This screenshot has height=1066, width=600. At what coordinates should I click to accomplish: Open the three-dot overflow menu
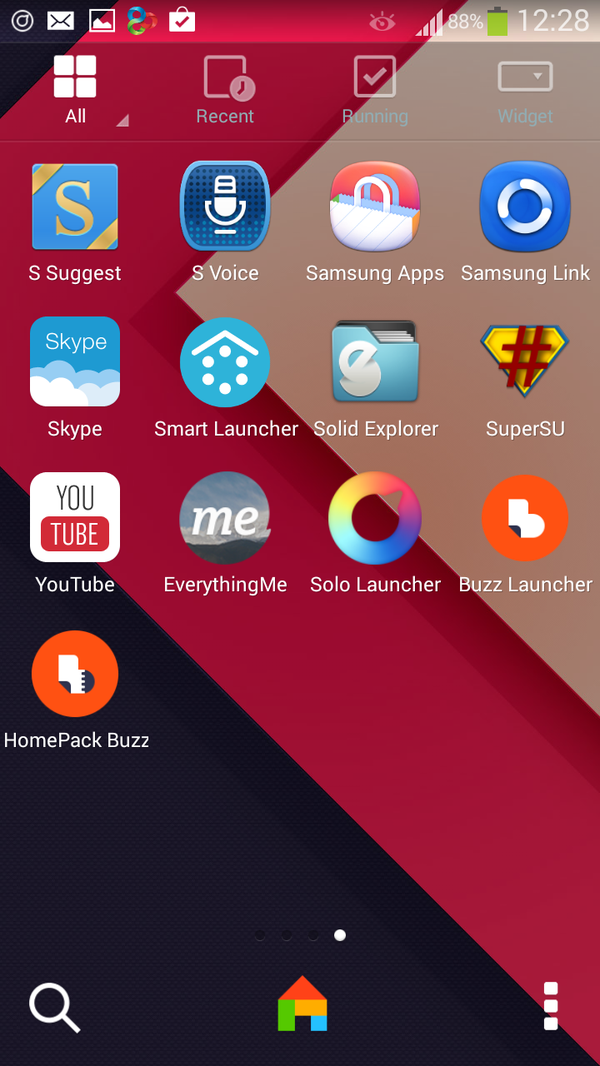[550, 1005]
